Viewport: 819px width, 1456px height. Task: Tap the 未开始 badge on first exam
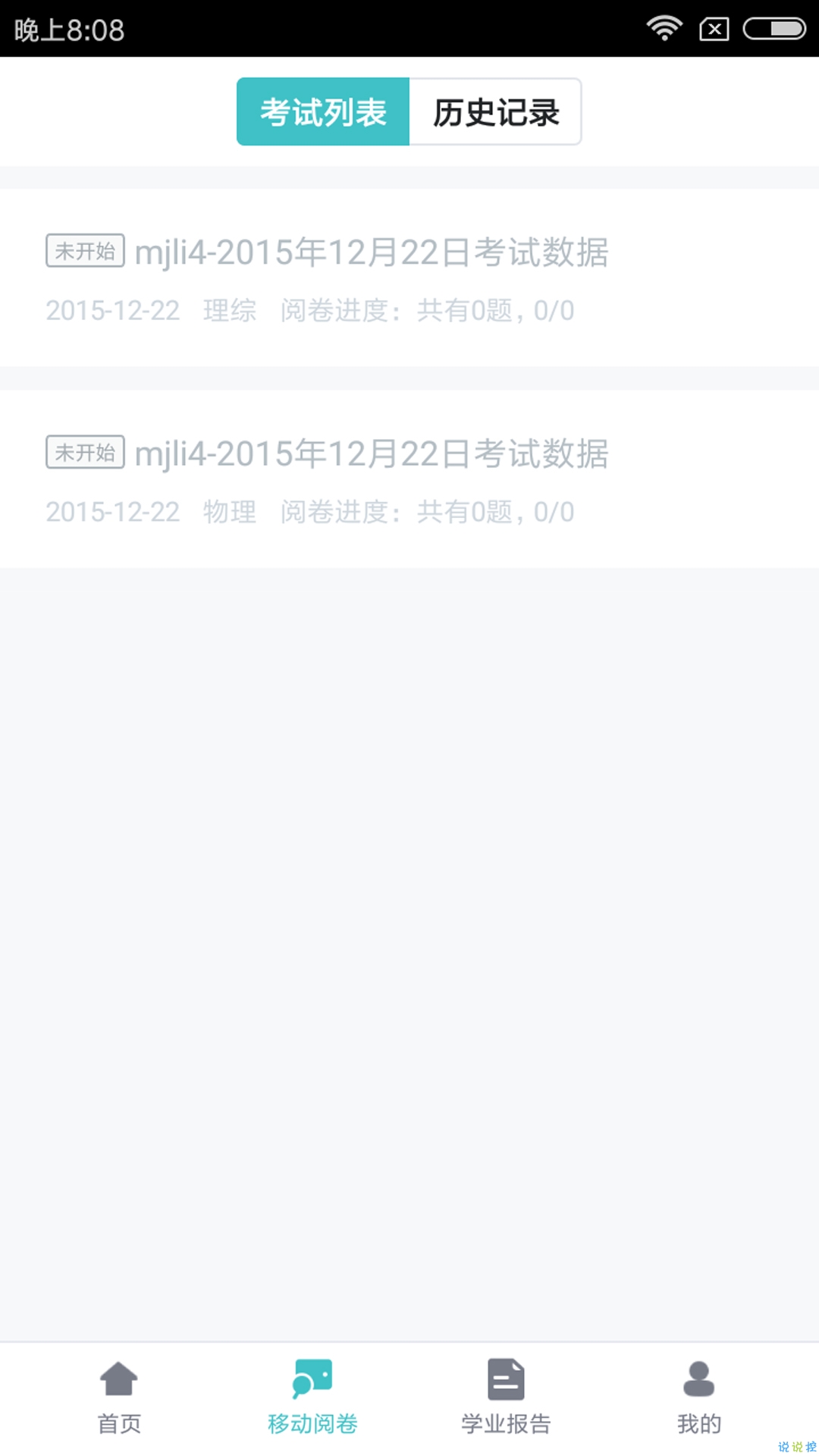click(84, 251)
